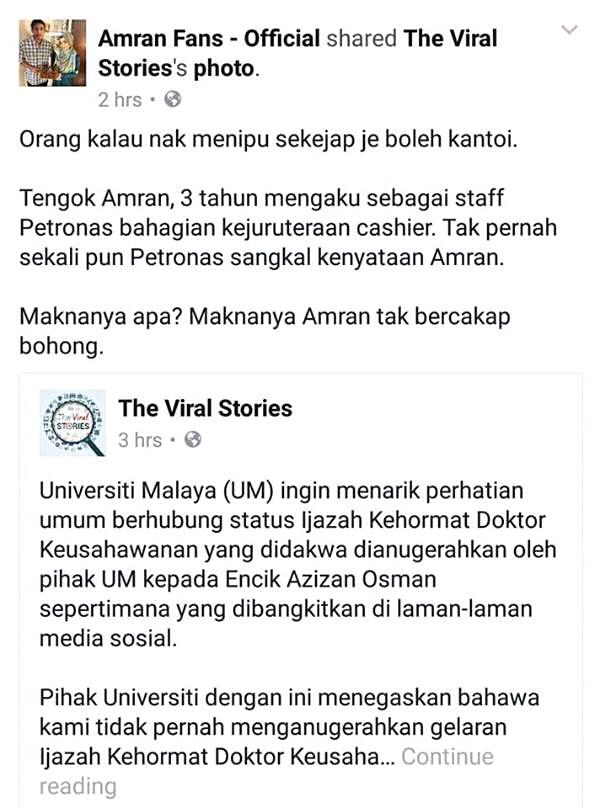This screenshot has height=808, width=600.
Task: Open Amran Fans - Official profile picture
Action: pos(53,53)
